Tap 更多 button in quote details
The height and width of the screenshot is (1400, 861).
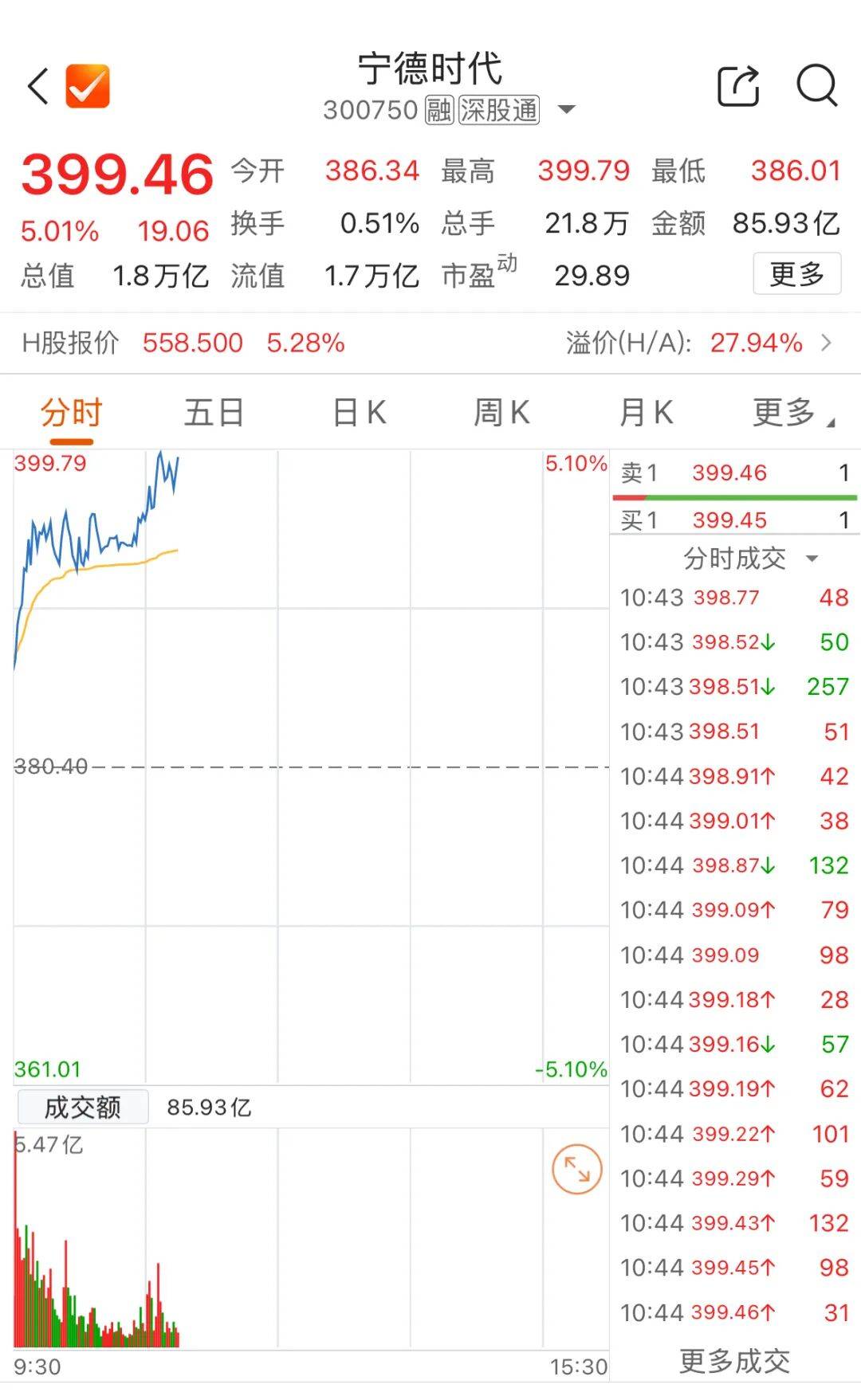796,274
